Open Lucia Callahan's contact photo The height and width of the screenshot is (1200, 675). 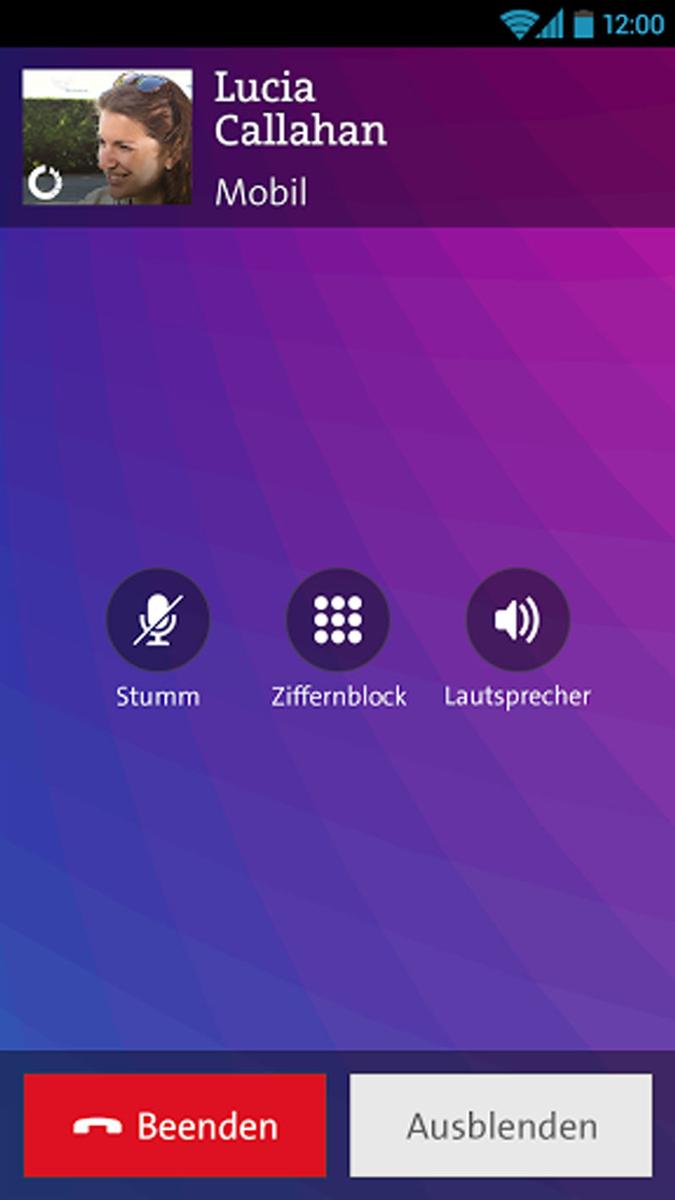(x=107, y=137)
